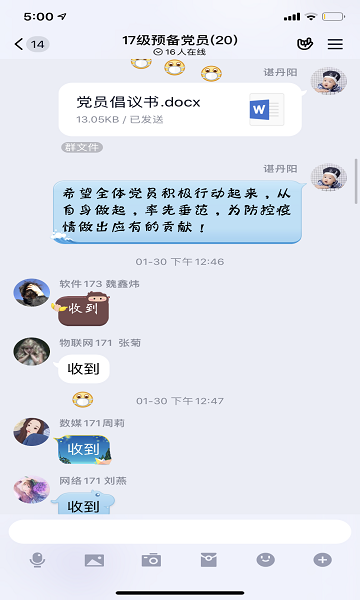Open the emoji panel
The width and height of the screenshot is (360, 600).
tap(266, 560)
